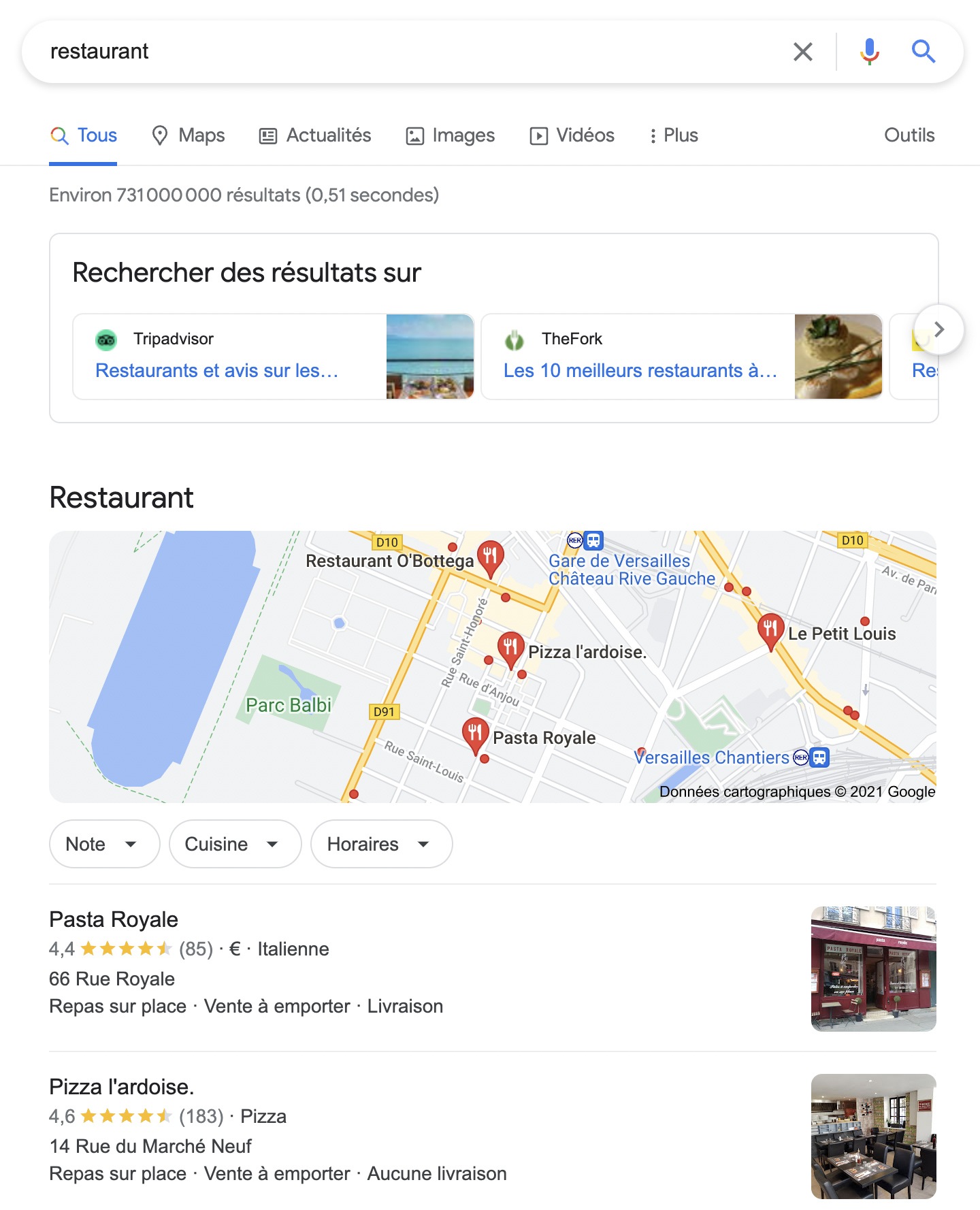Click the carousel next arrow
Screen dimensions: 980x1210
939,329
